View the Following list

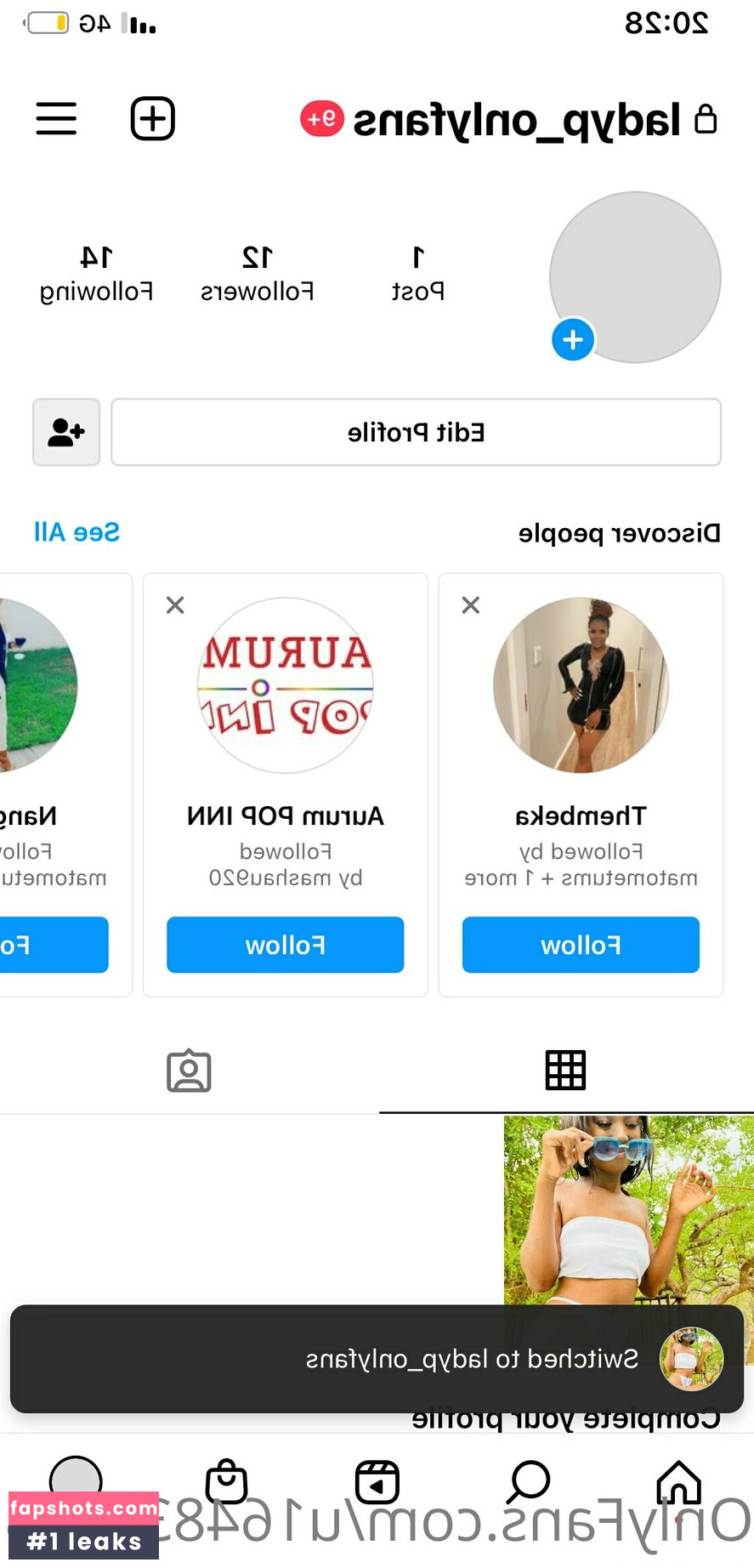[96, 273]
